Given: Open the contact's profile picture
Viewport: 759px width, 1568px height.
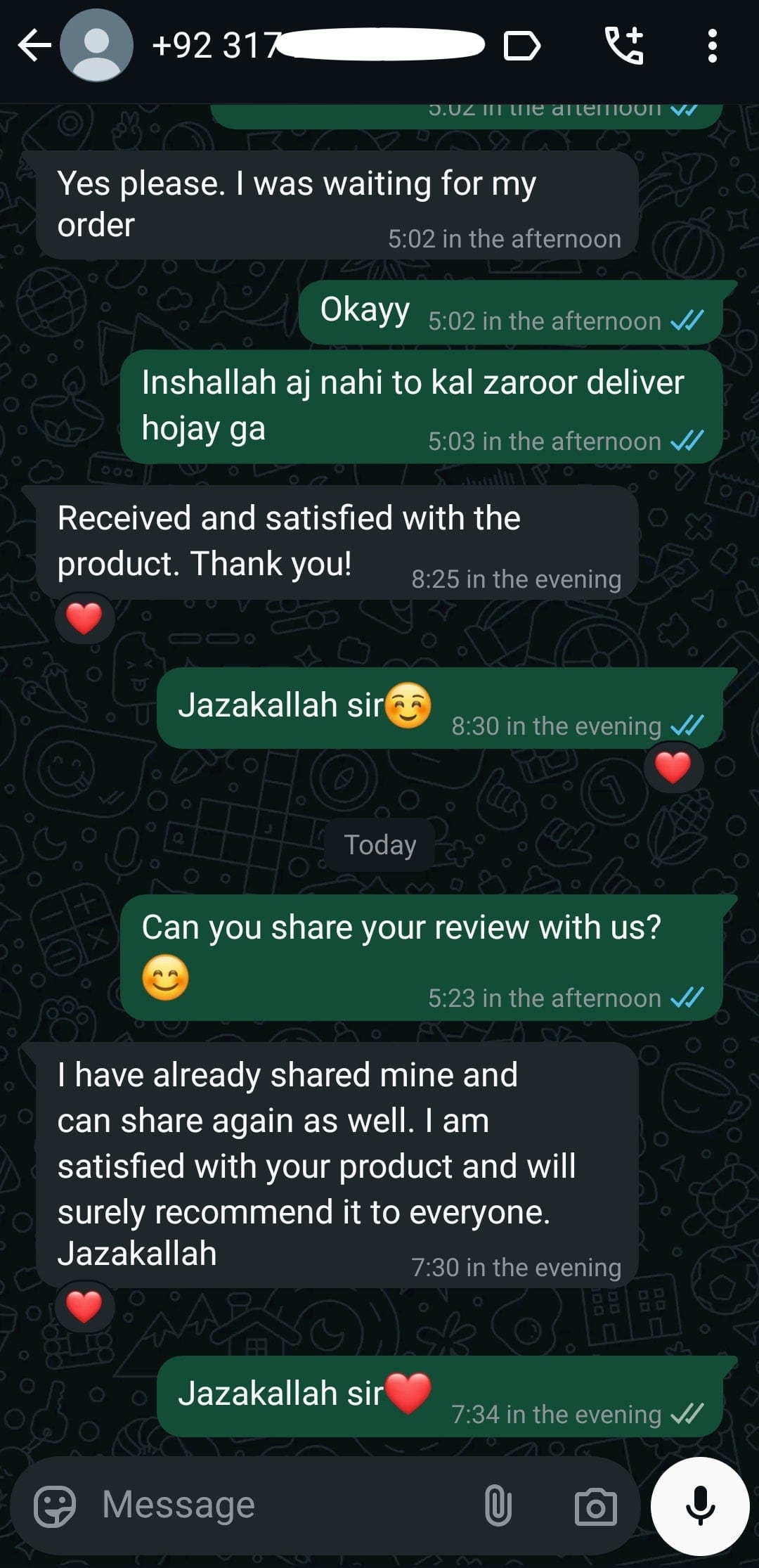Looking at the screenshot, I should 96,46.
